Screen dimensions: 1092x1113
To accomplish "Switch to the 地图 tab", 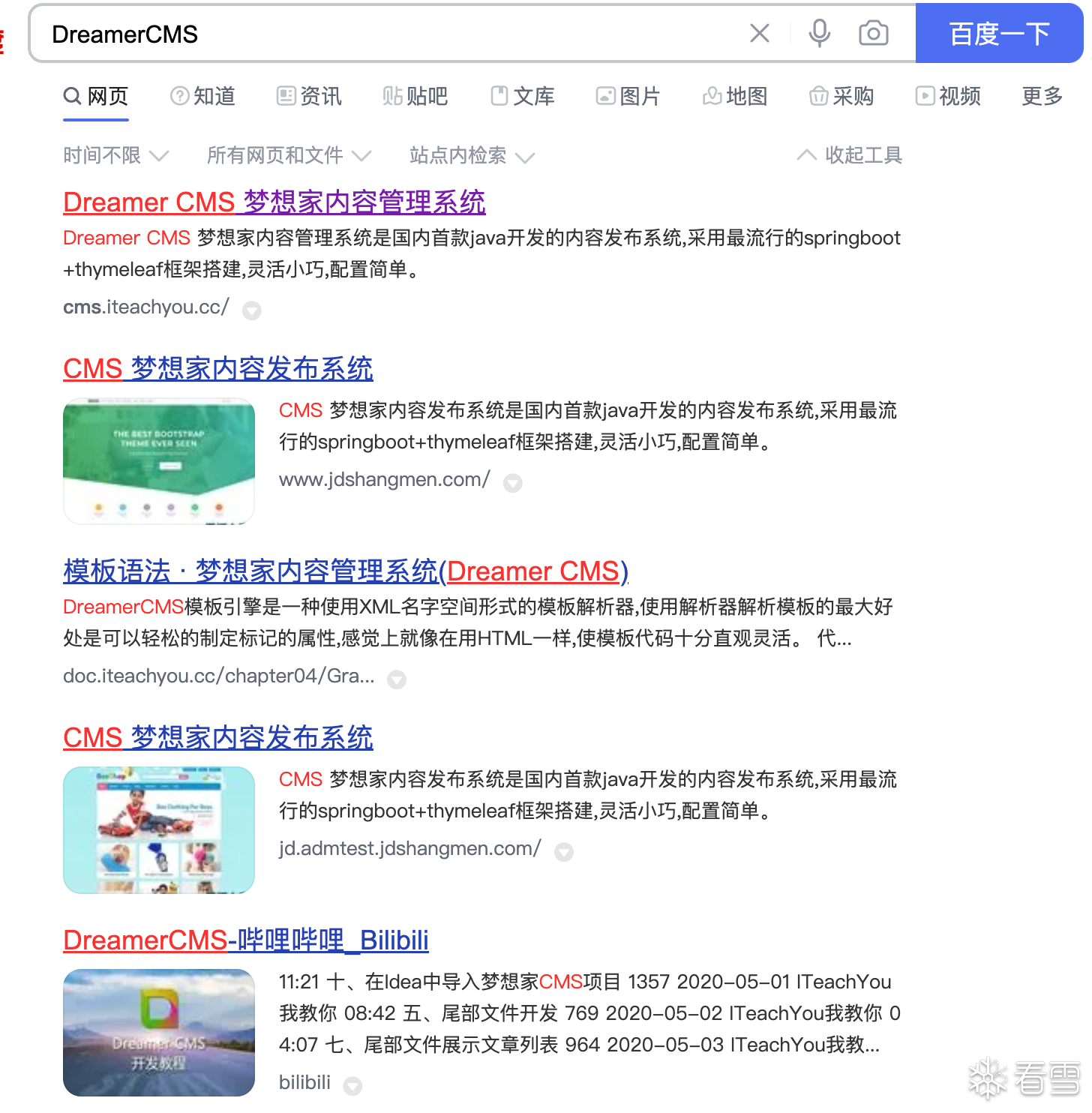I will pyautogui.click(x=735, y=96).
